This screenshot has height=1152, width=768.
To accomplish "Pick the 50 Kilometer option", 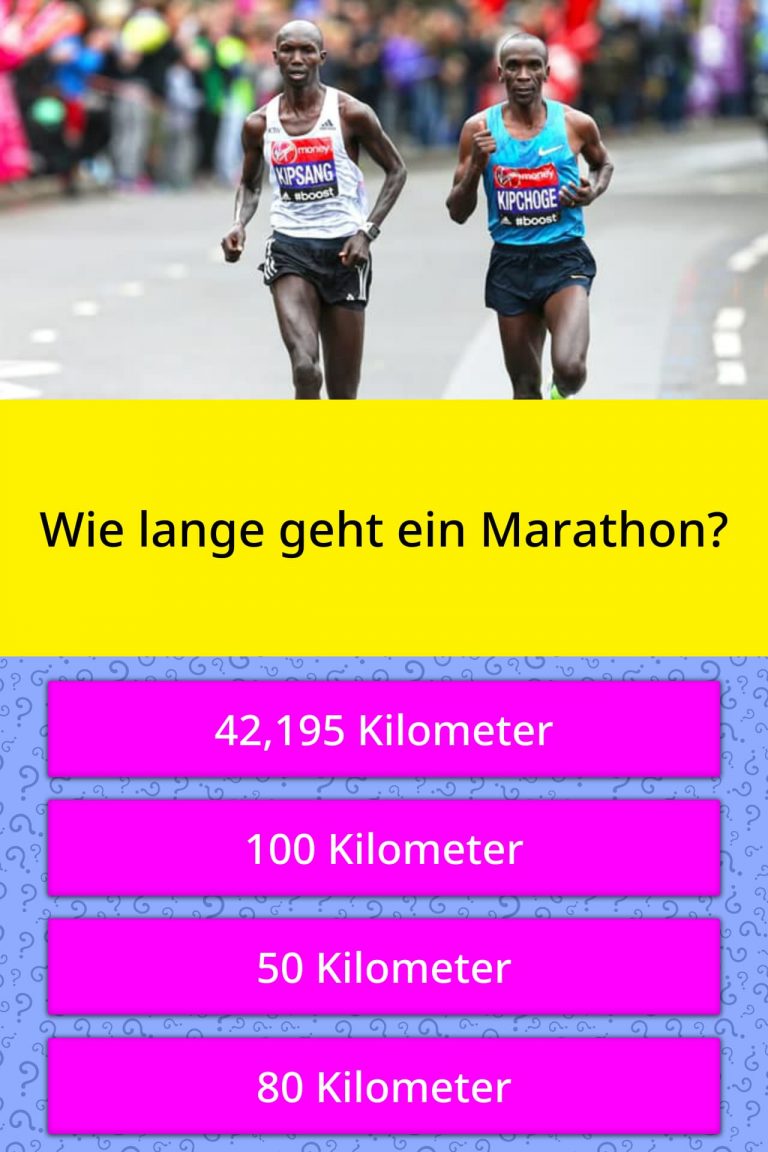I will [x=384, y=968].
